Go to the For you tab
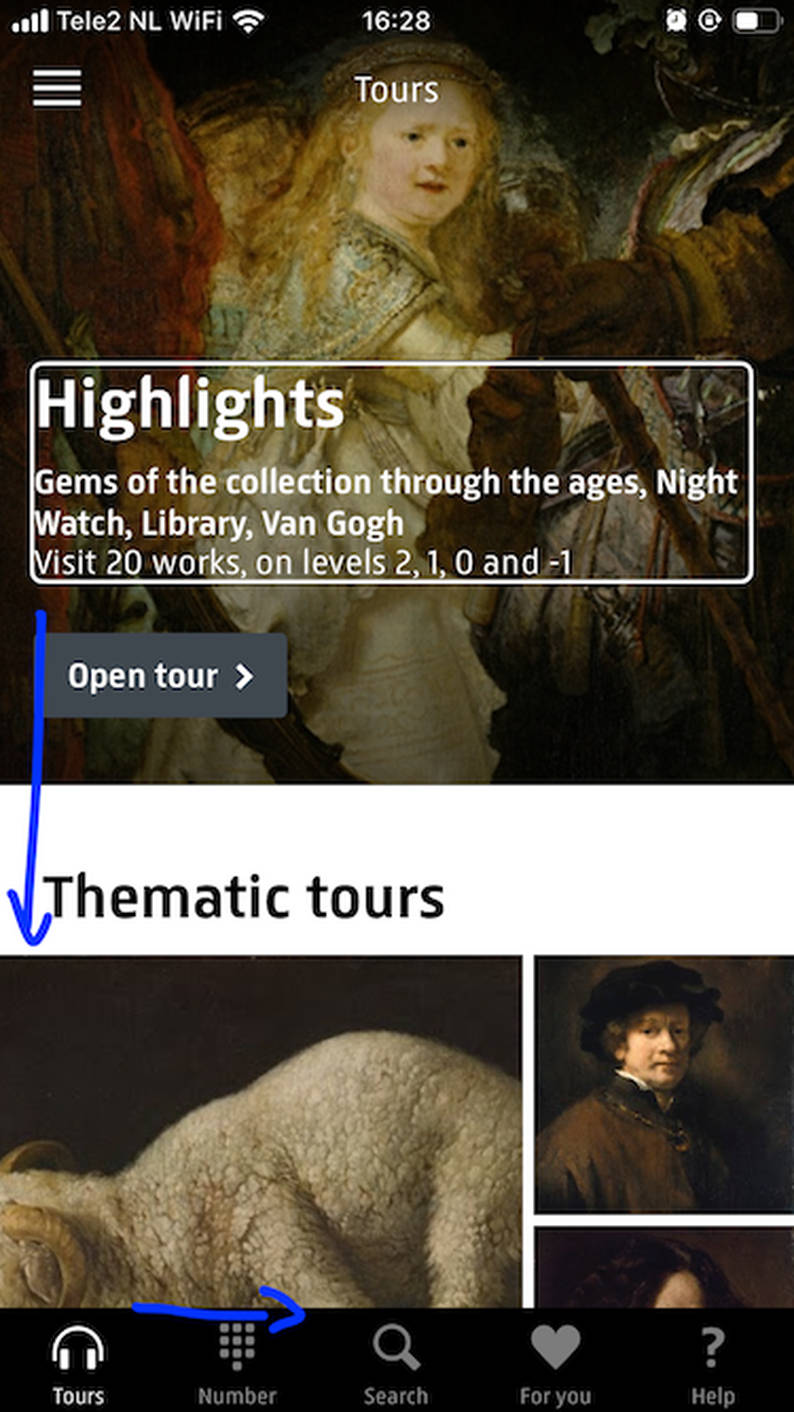This screenshot has width=794, height=1412. tap(555, 1362)
